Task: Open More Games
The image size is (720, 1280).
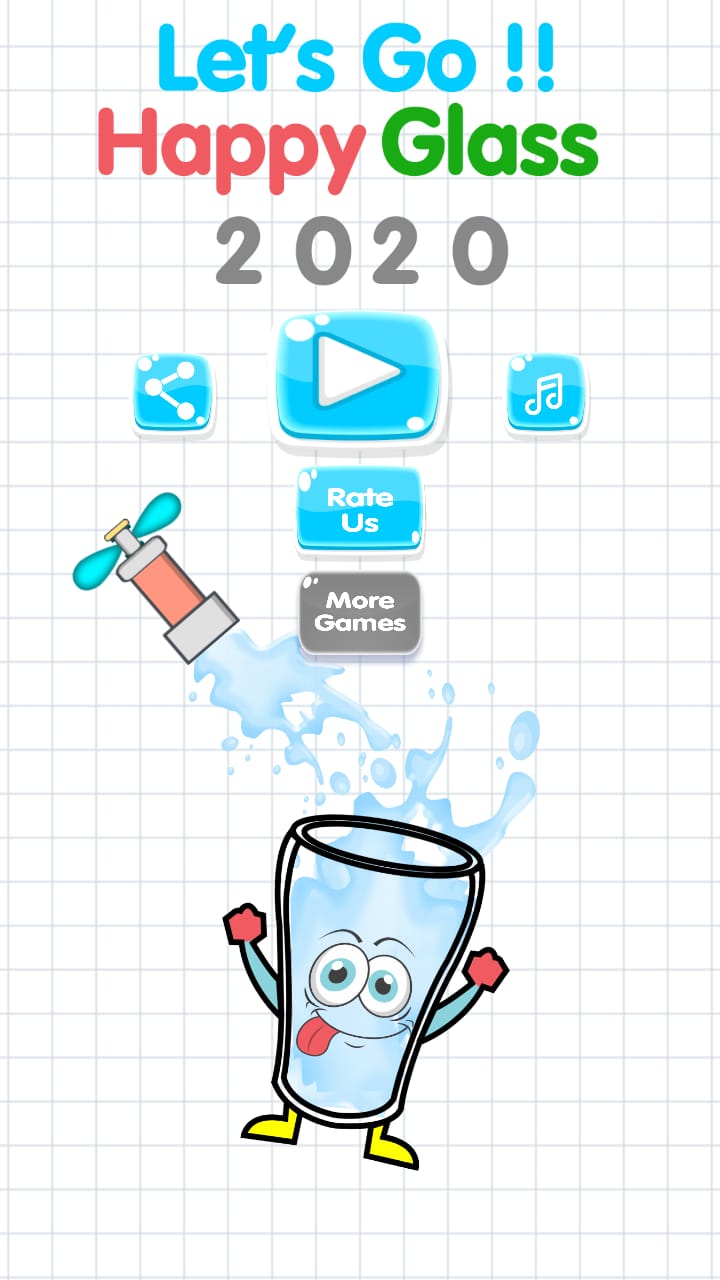Action: coord(360,612)
